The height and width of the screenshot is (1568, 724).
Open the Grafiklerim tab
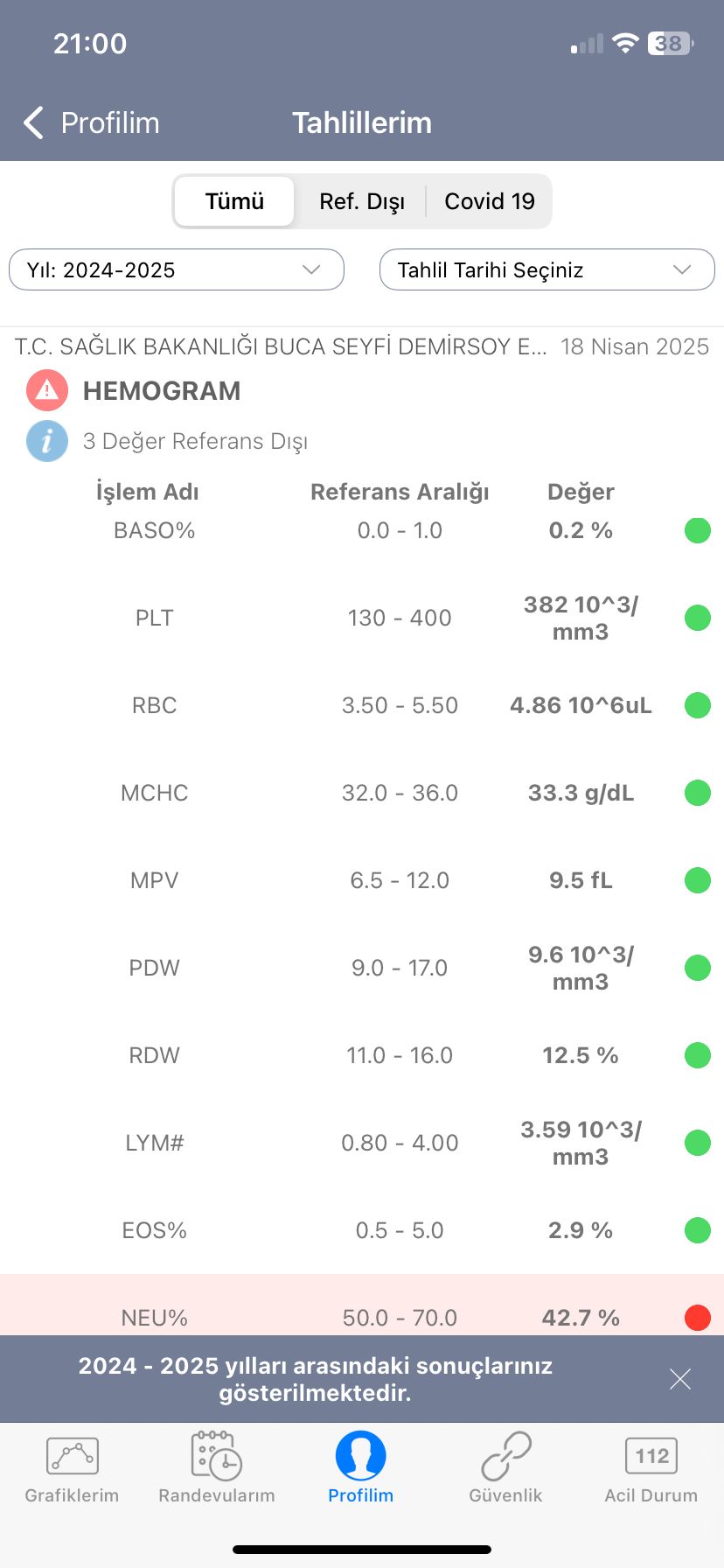tap(72, 1468)
